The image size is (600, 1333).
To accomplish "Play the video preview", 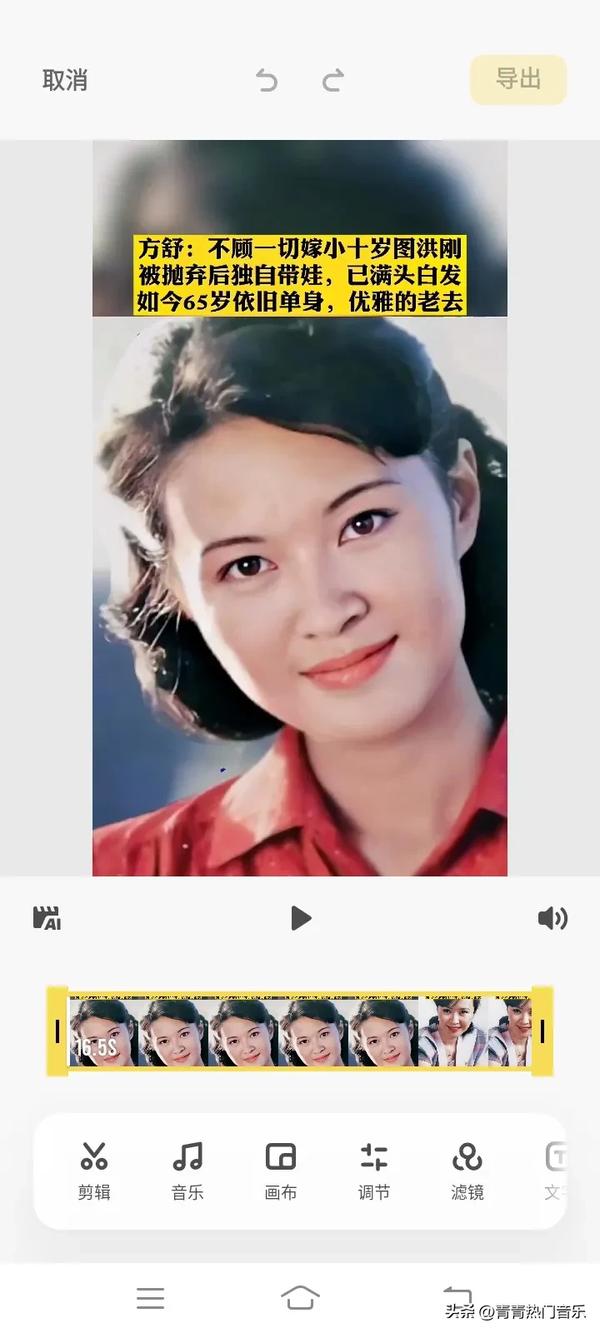I will [x=300, y=918].
